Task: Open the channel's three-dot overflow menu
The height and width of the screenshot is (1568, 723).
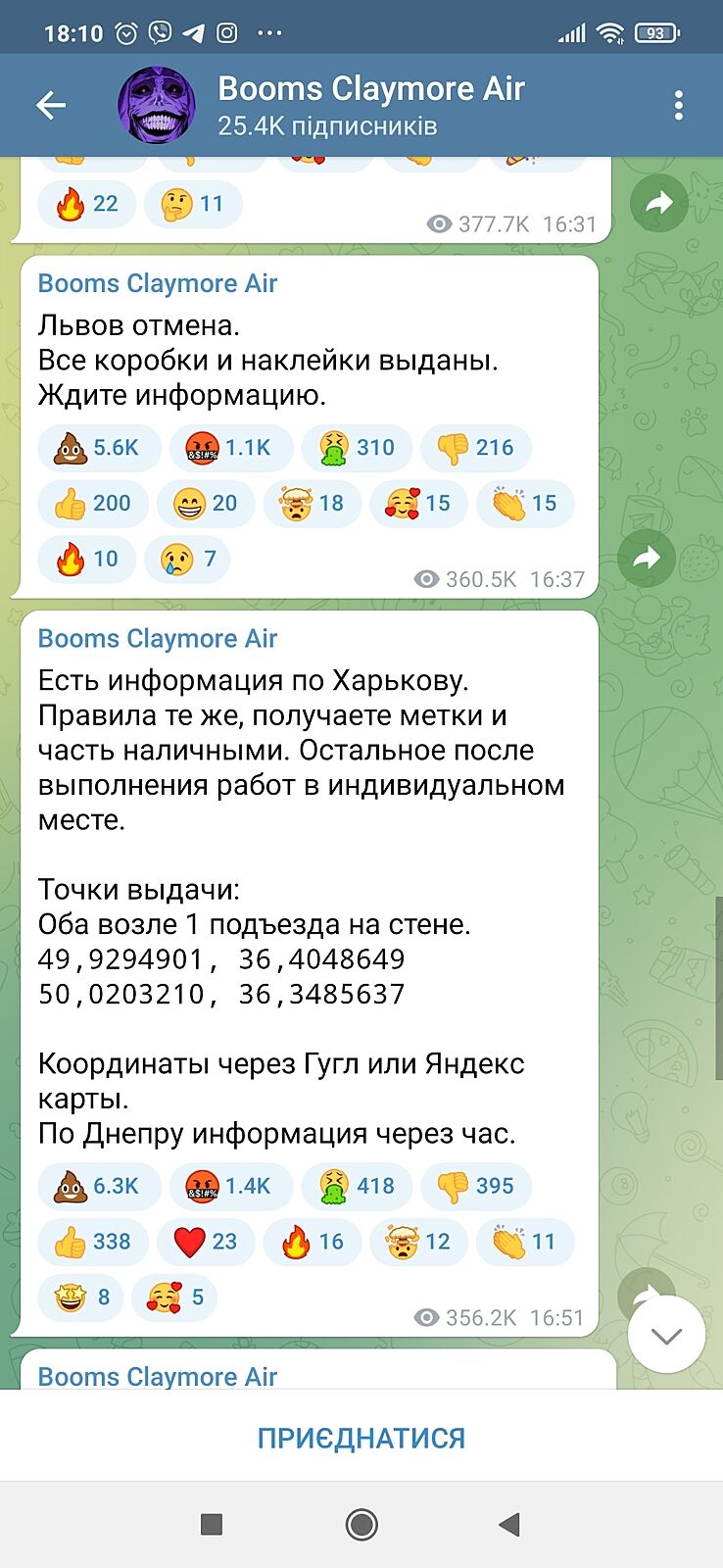Action: (x=678, y=105)
